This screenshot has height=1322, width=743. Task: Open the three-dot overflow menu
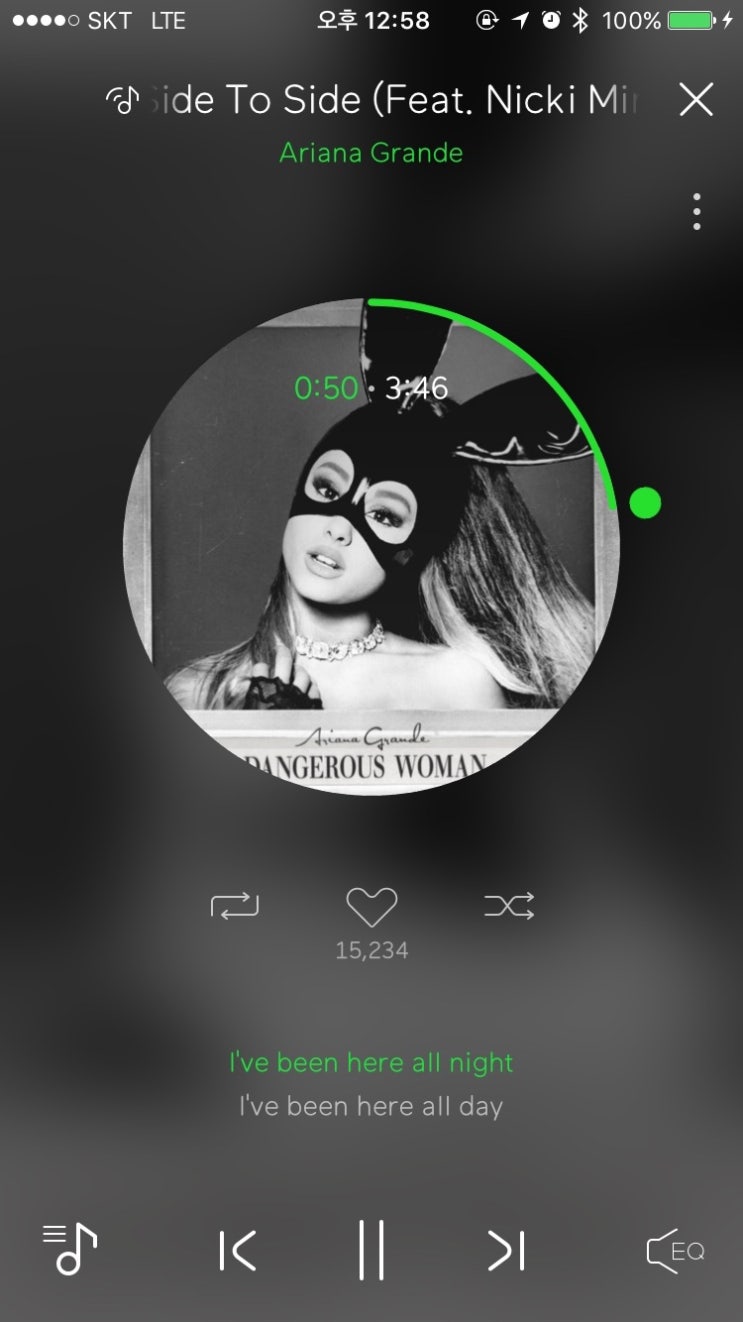click(x=696, y=212)
